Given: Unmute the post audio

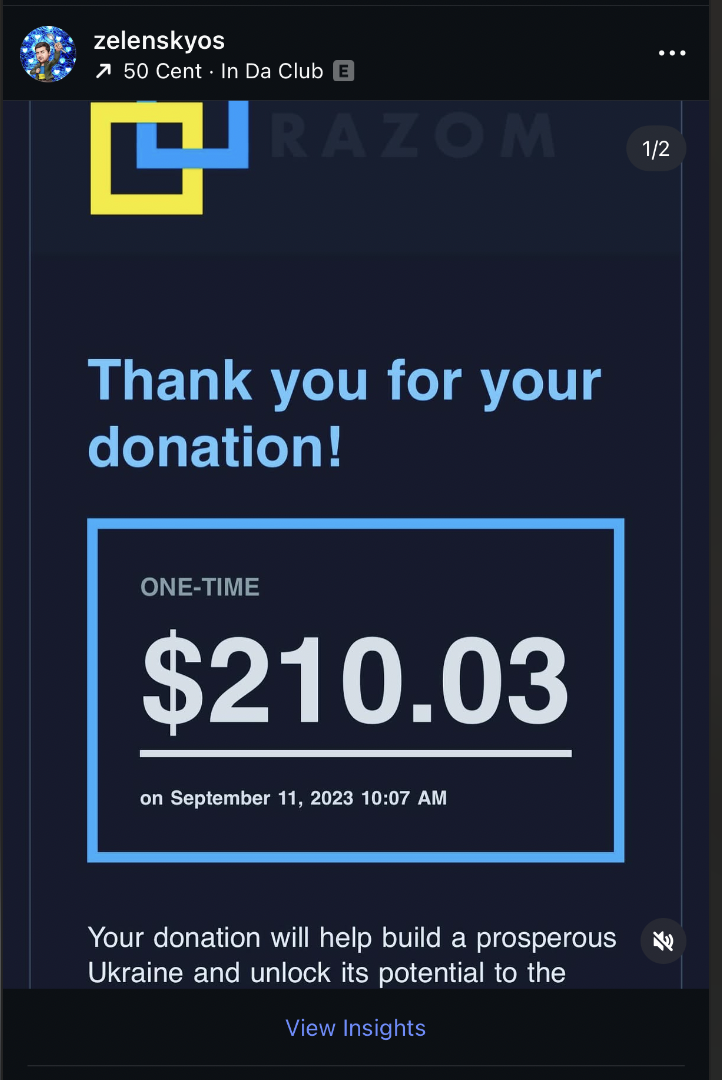Looking at the screenshot, I should click(663, 941).
